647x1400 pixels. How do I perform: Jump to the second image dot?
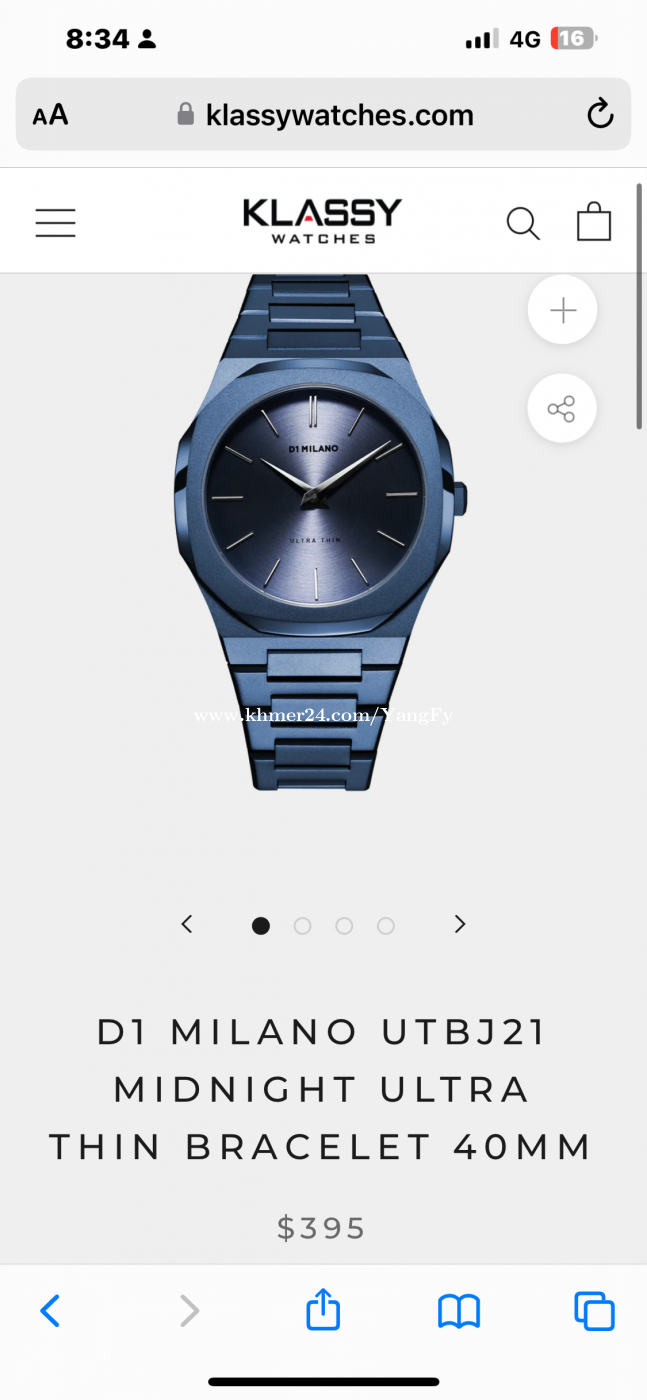pyautogui.click(x=303, y=926)
